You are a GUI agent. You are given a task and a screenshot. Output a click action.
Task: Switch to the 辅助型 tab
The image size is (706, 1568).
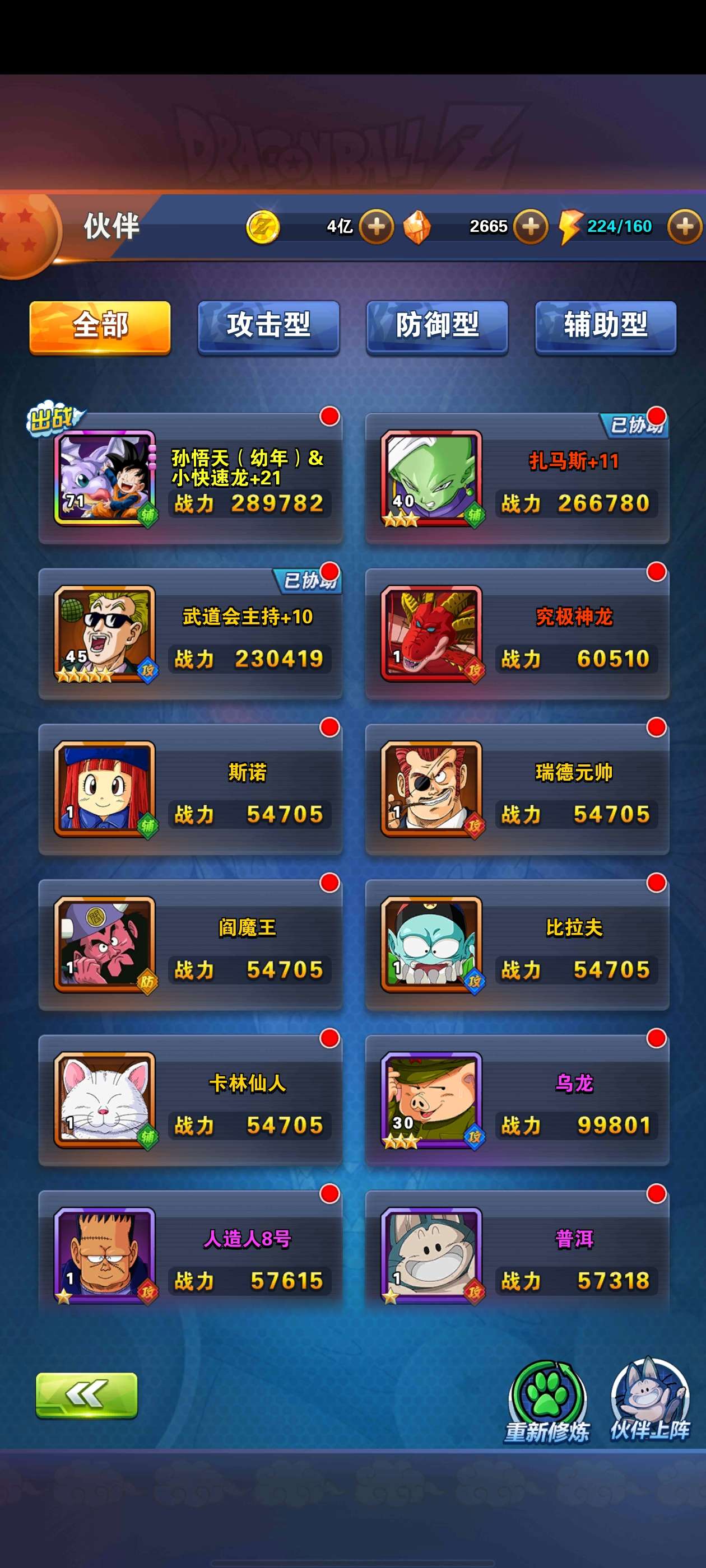[x=606, y=326]
